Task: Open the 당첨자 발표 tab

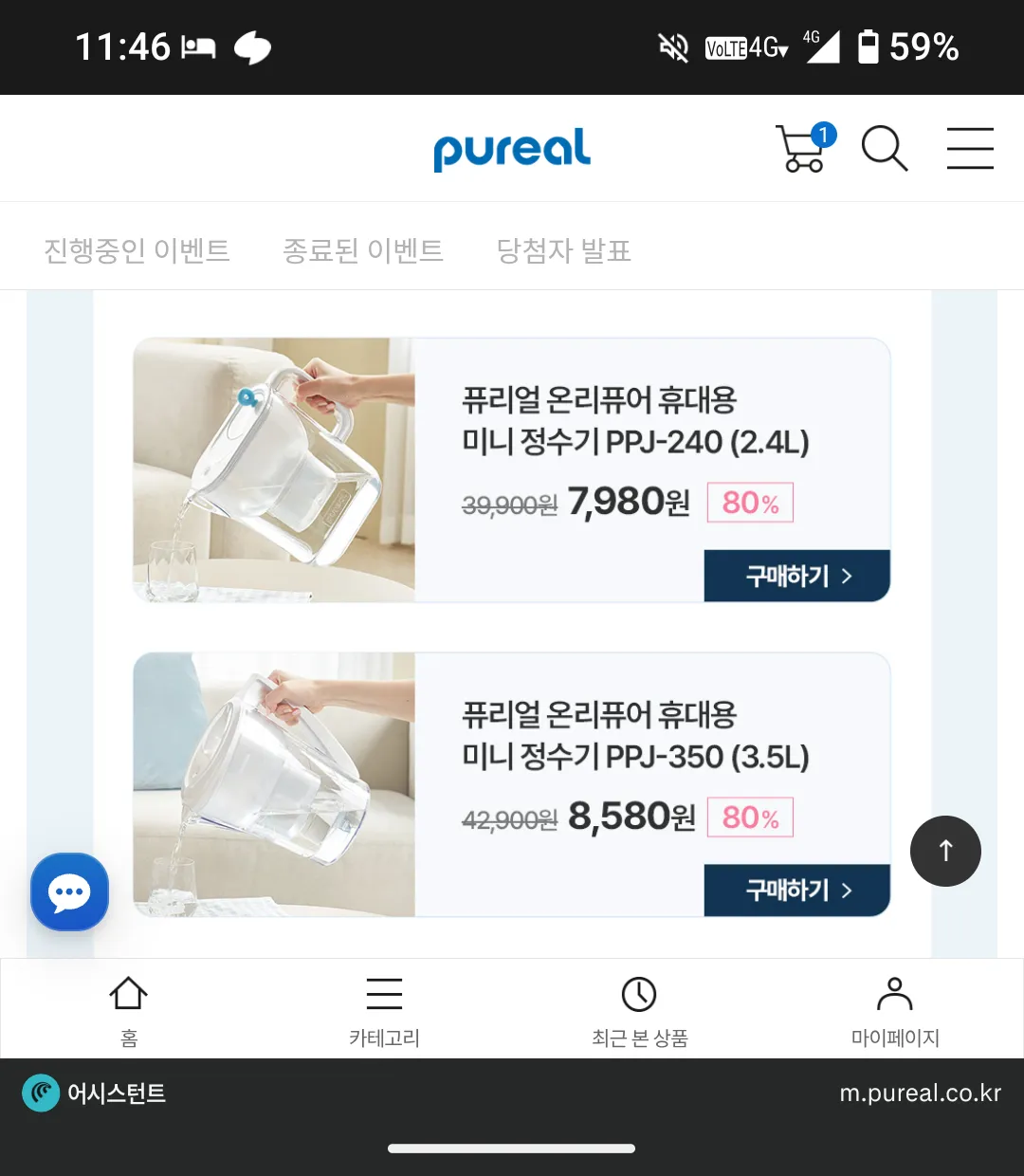Action: coord(563,250)
